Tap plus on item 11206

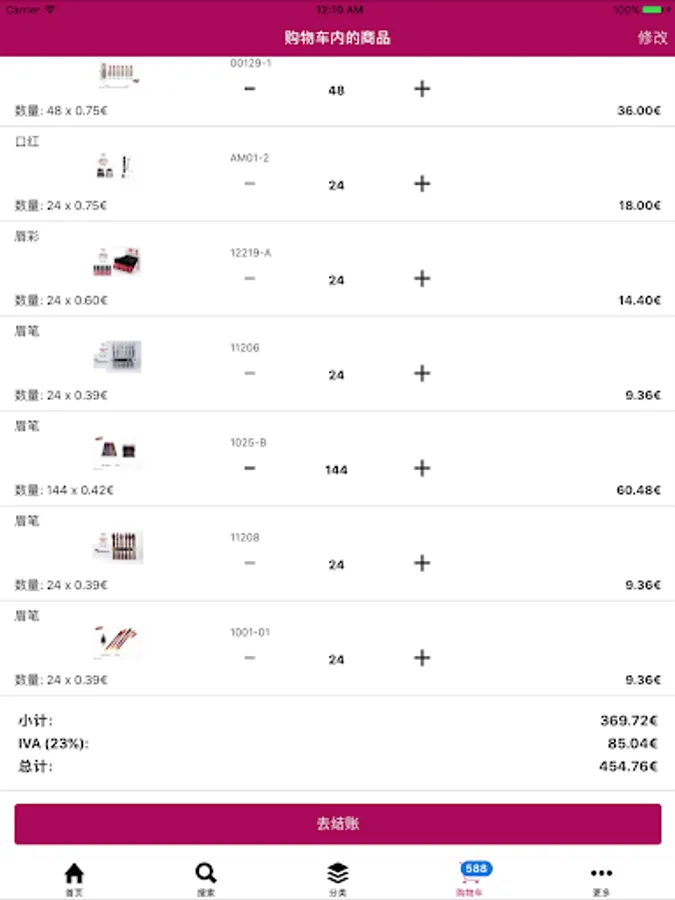(x=422, y=374)
